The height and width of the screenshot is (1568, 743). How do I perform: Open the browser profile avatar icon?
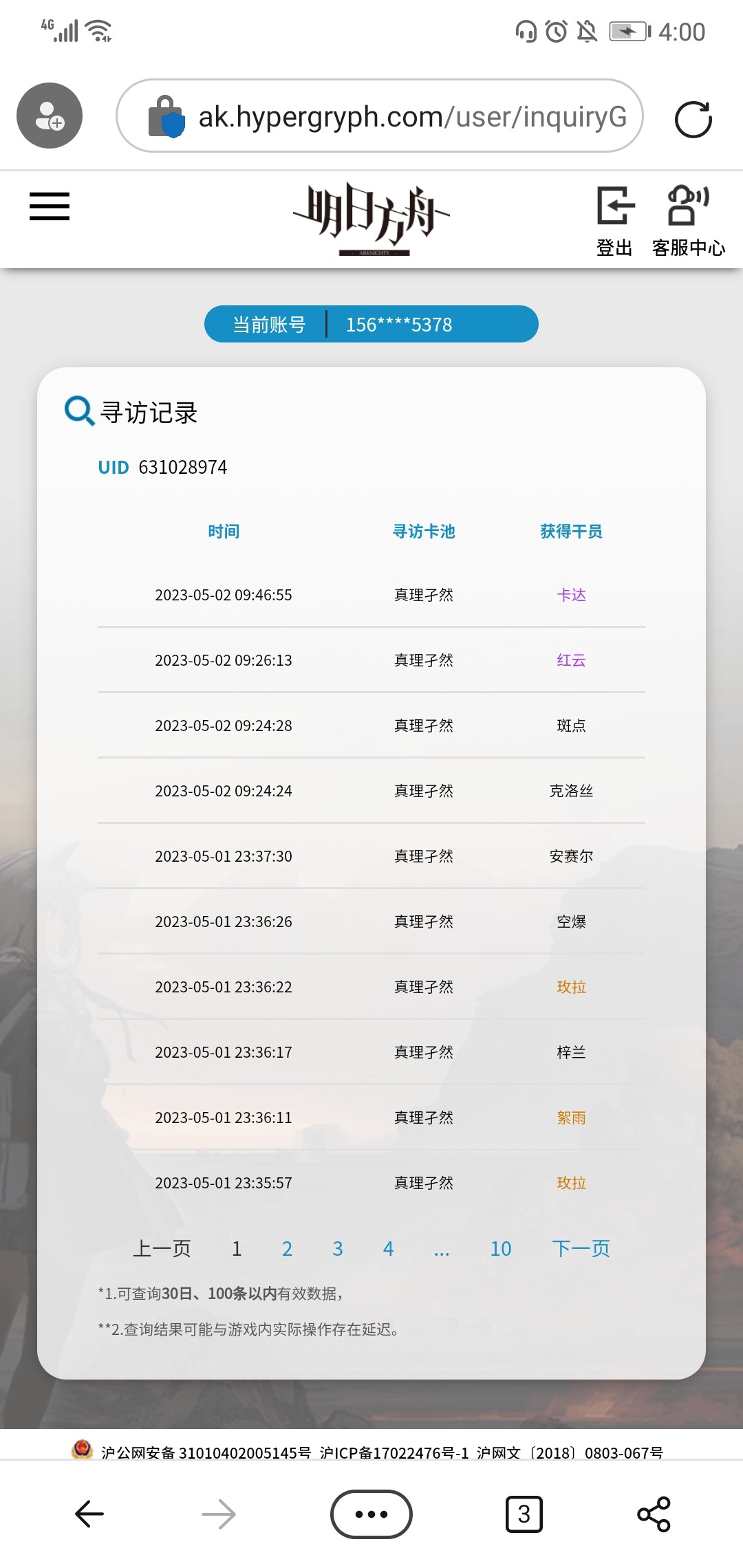click(50, 116)
